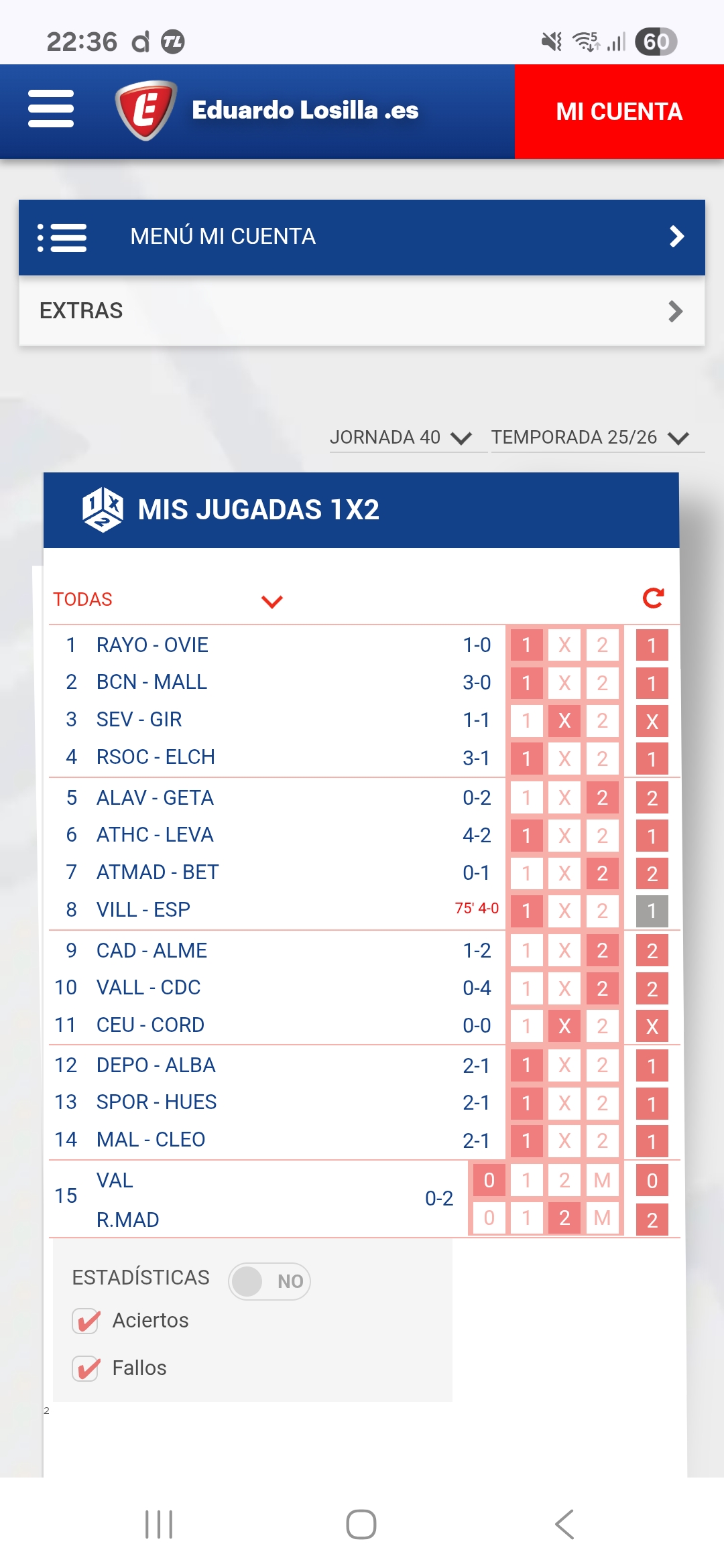Expand the EXTRAS row
Screen dimensions: 724x1568
pyautogui.click(x=362, y=311)
